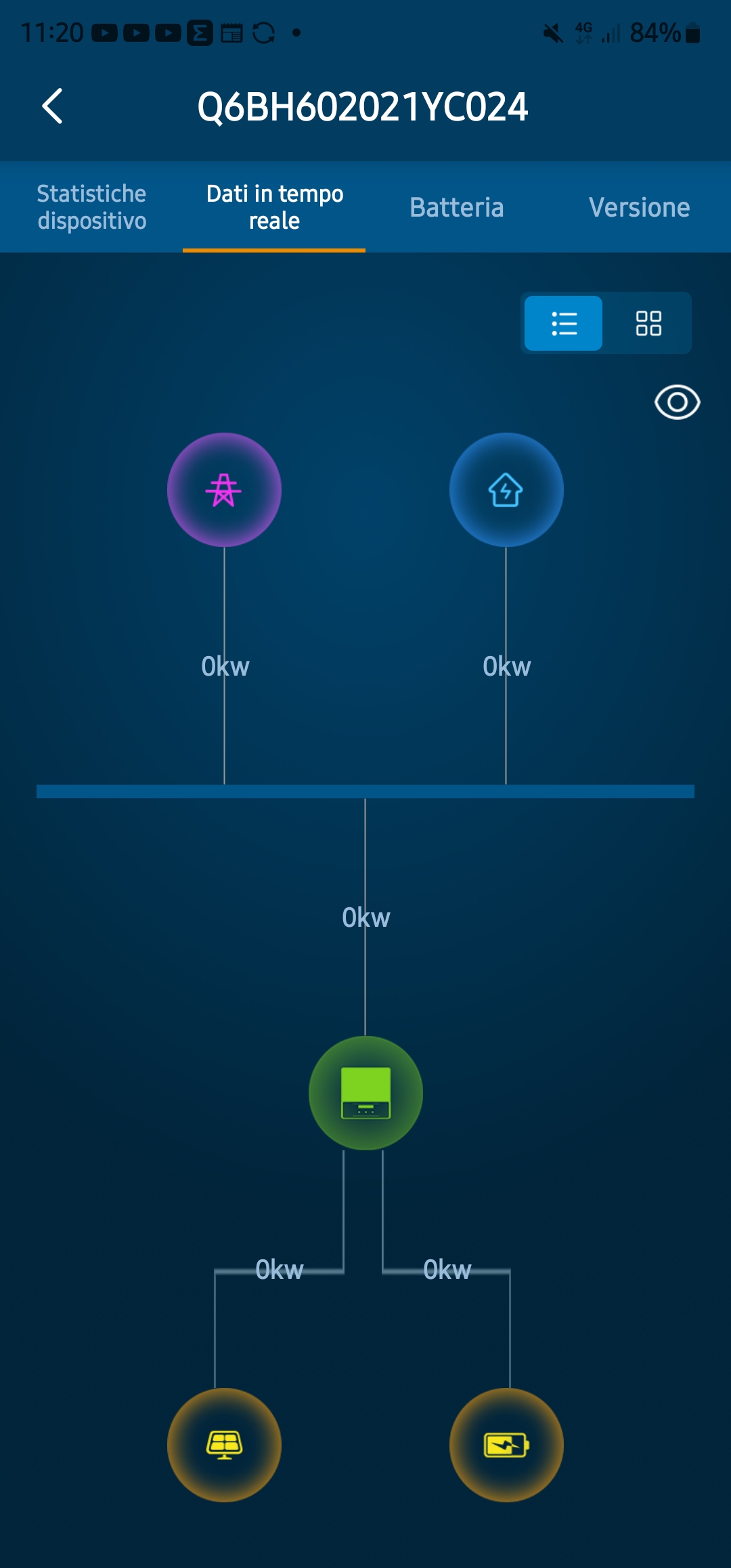The image size is (731, 1568).
Task: Toggle visibility with the eye icon
Action: [x=677, y=403]
